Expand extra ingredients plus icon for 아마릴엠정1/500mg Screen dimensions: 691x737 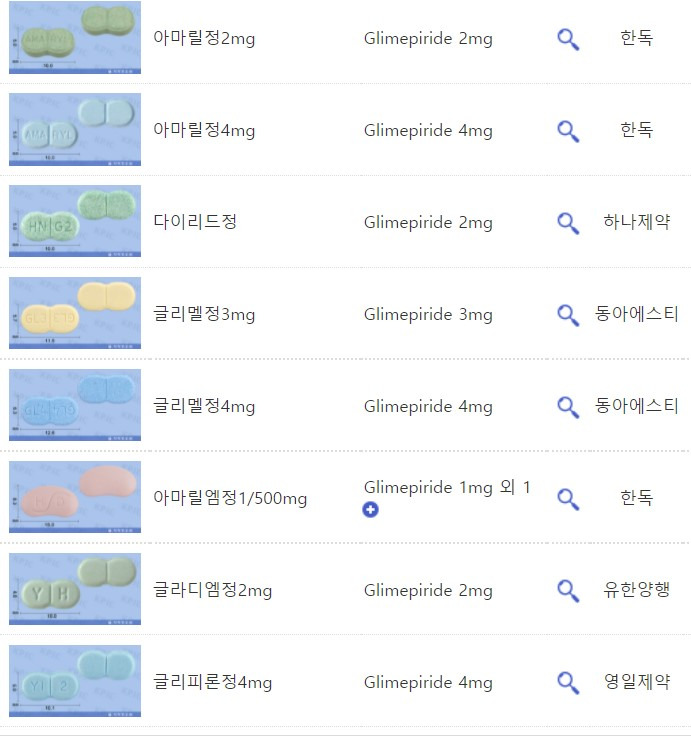[371, 510]
